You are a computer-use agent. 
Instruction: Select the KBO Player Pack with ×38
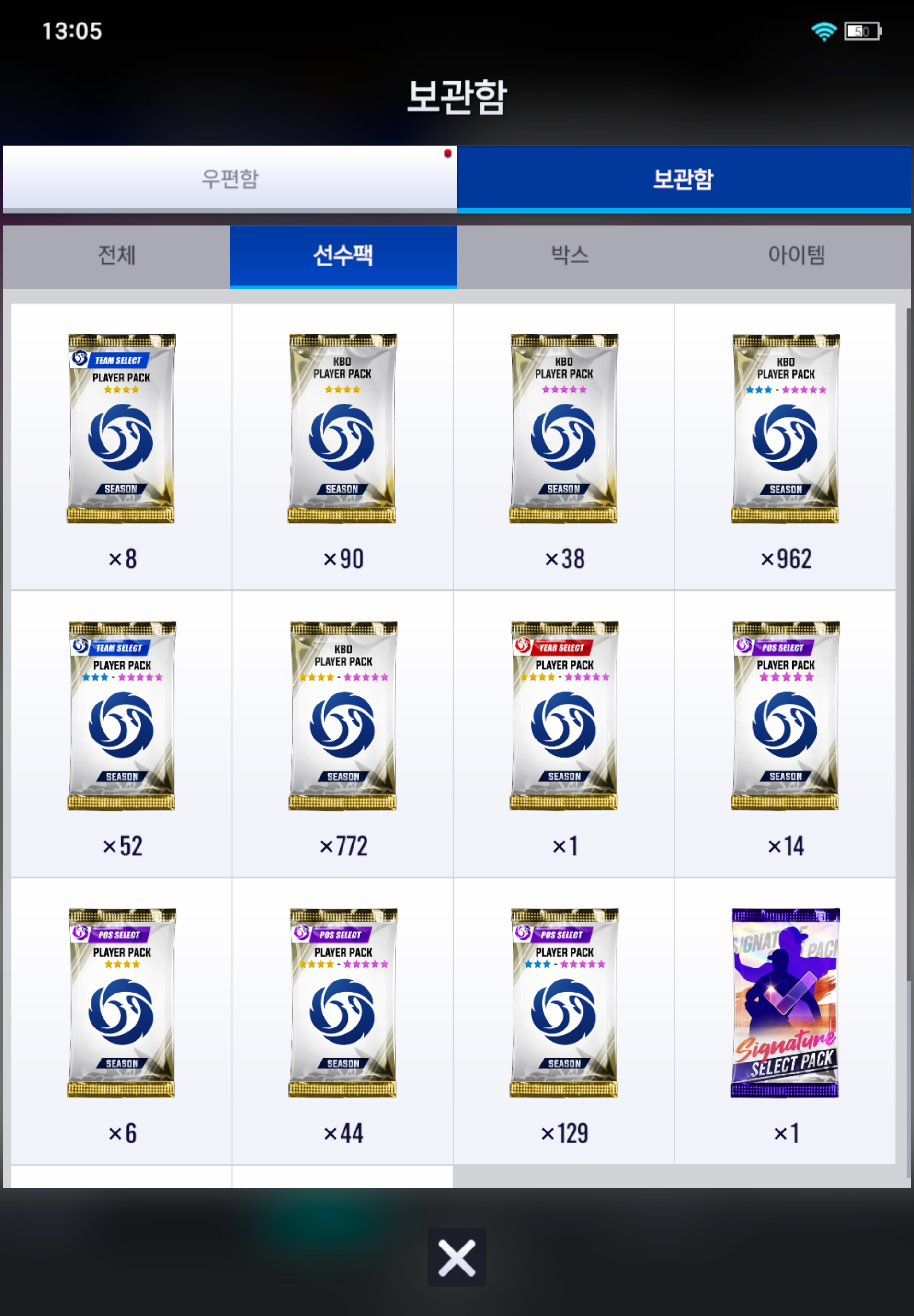tap(564, 428)
